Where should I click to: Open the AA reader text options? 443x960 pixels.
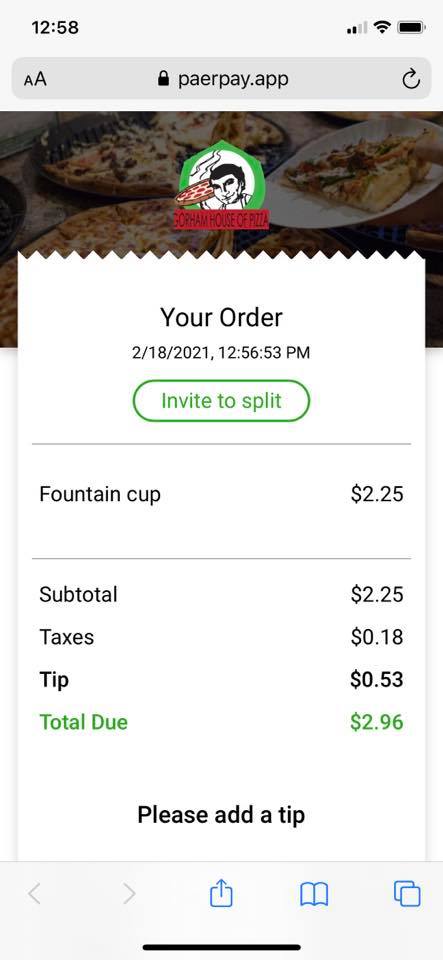click(35, 79)
